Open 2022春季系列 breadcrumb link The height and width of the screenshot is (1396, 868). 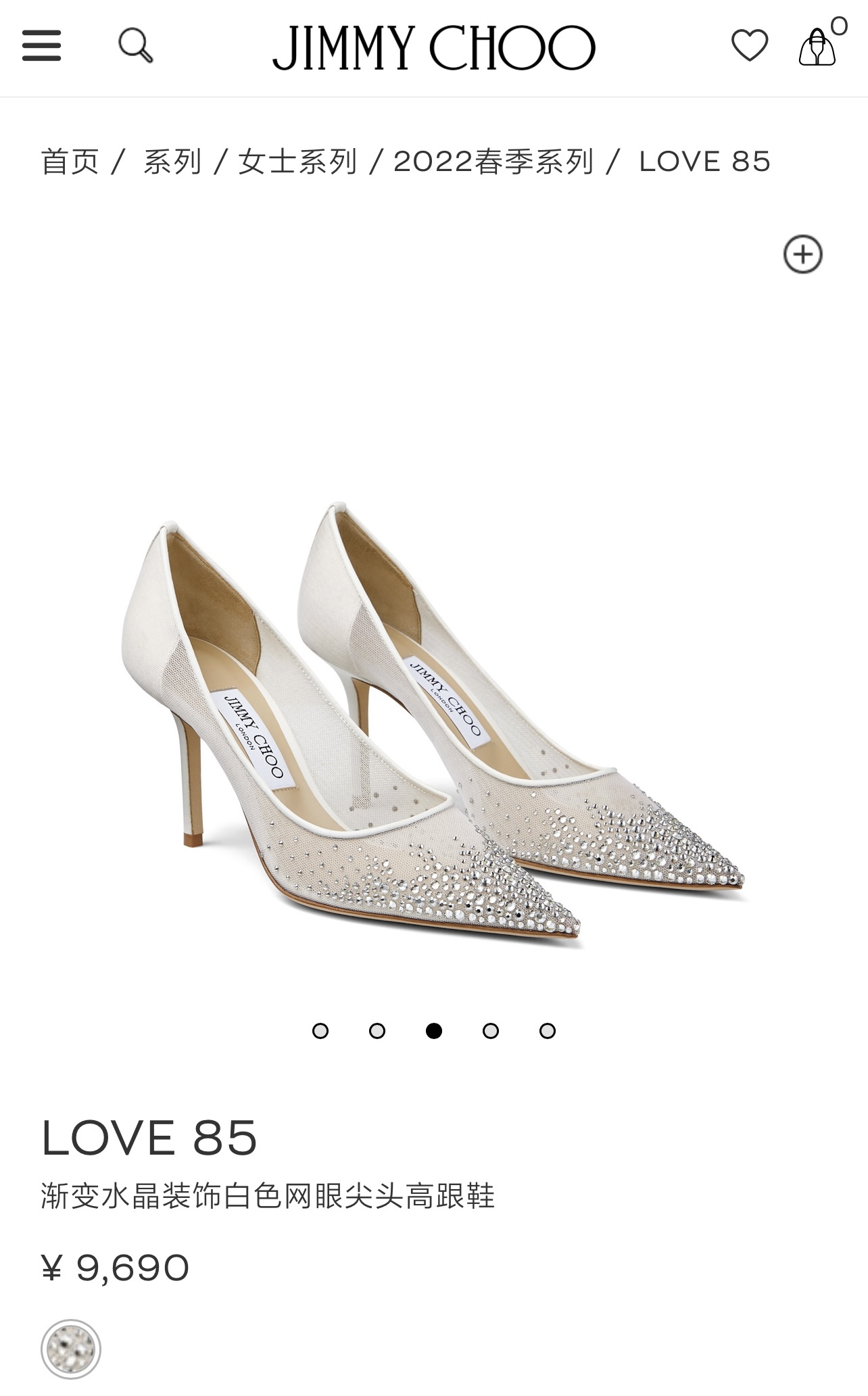pyautogui.click(x=493, y=162)
